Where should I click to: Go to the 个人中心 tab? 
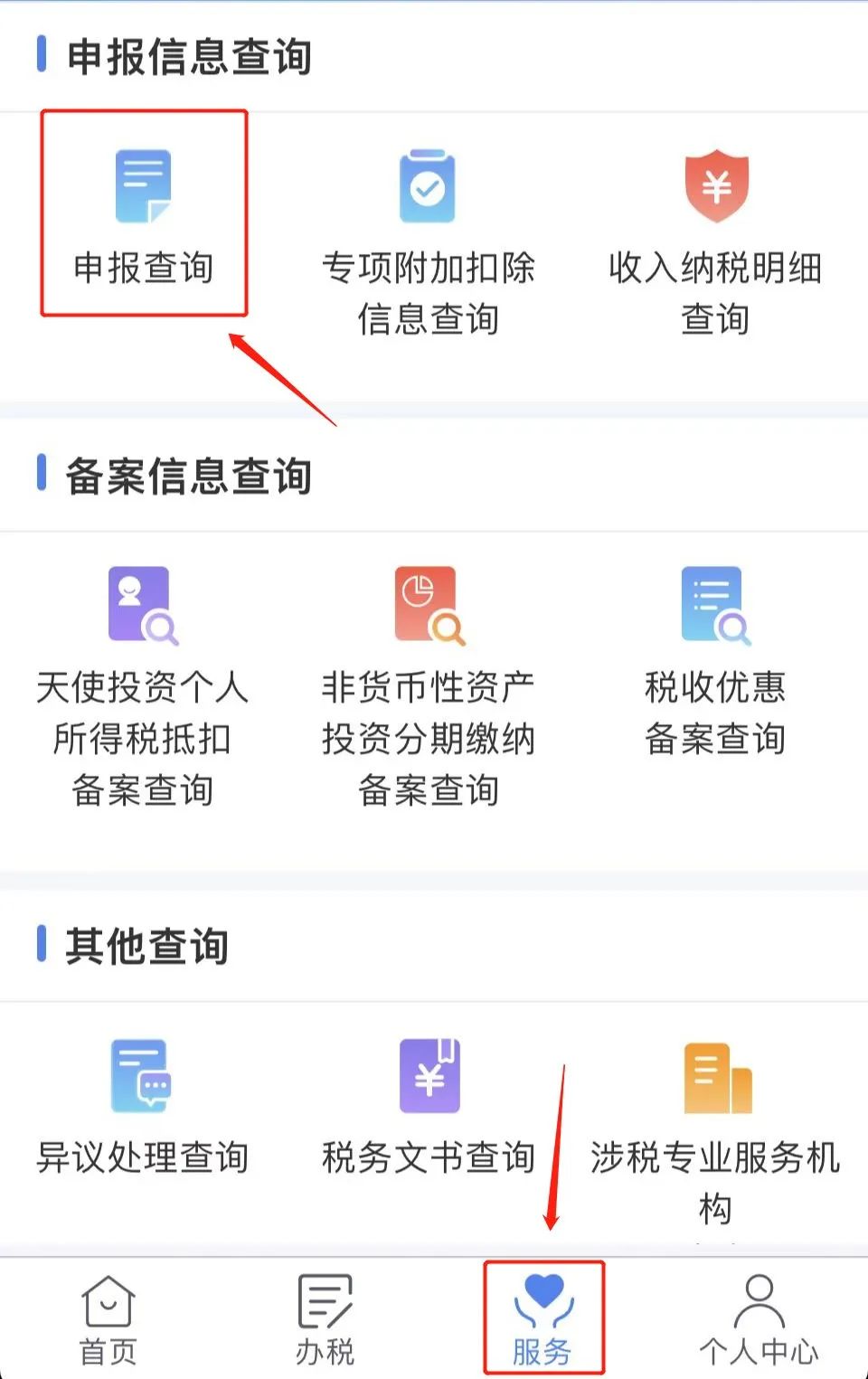coord(759,1319)
